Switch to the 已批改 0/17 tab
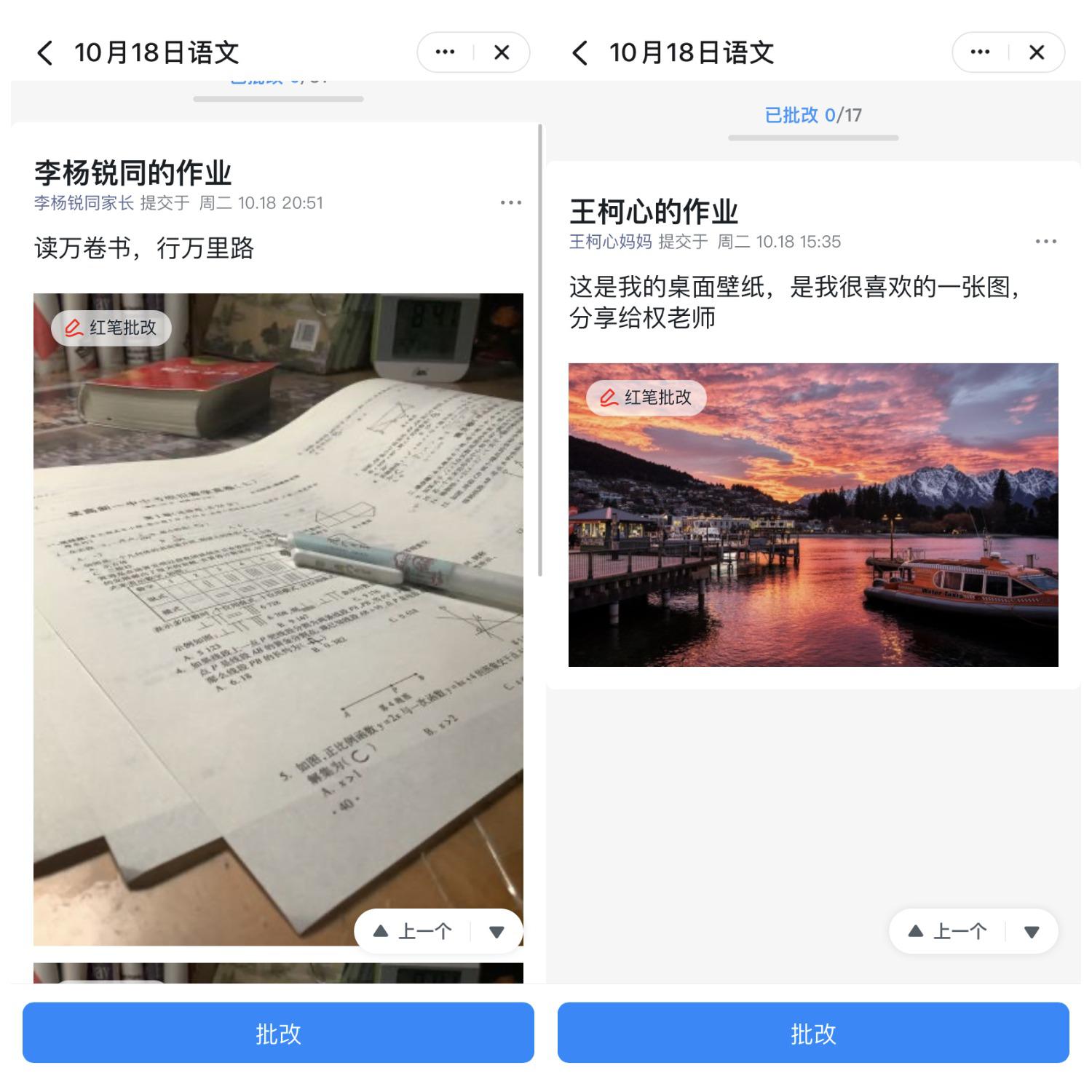Viewport: 1092px width, 1092px height. [812, 115]
